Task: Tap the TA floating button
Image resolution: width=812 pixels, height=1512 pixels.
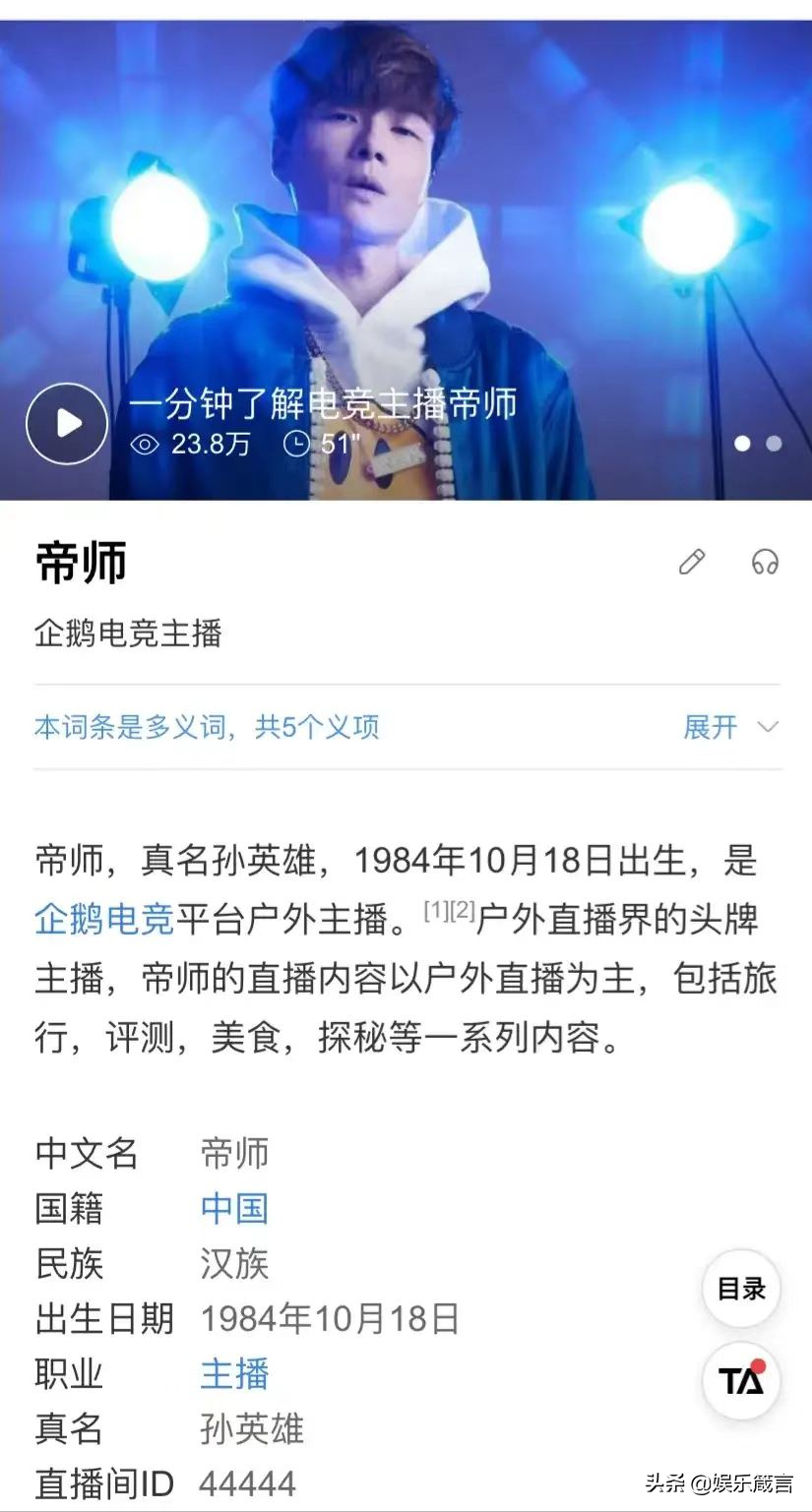Action: point(741,1380)
